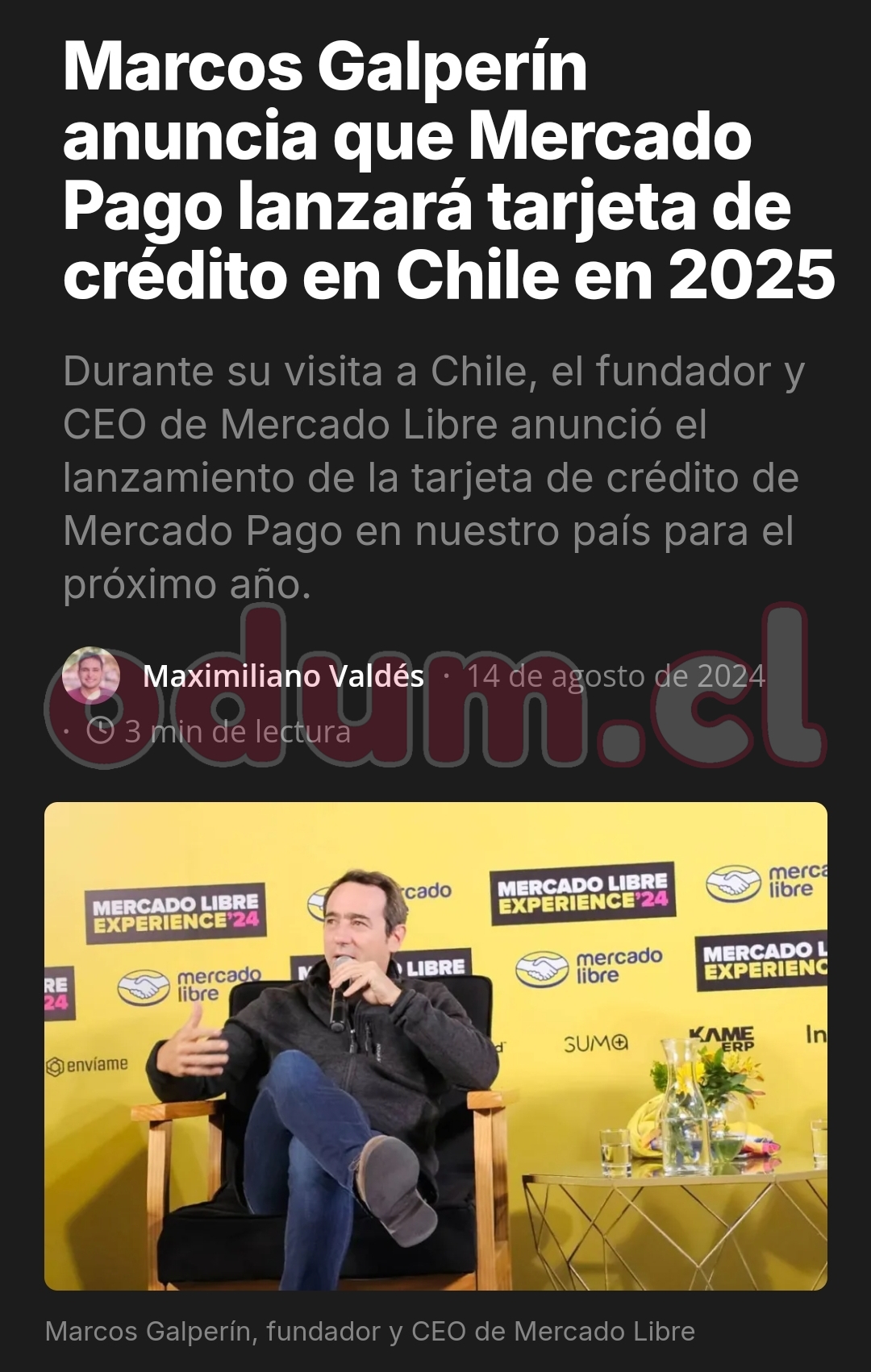Open author Maximiliano Valdés' profile
This screenshot has height=1372, width=871.
coord(283,676)
